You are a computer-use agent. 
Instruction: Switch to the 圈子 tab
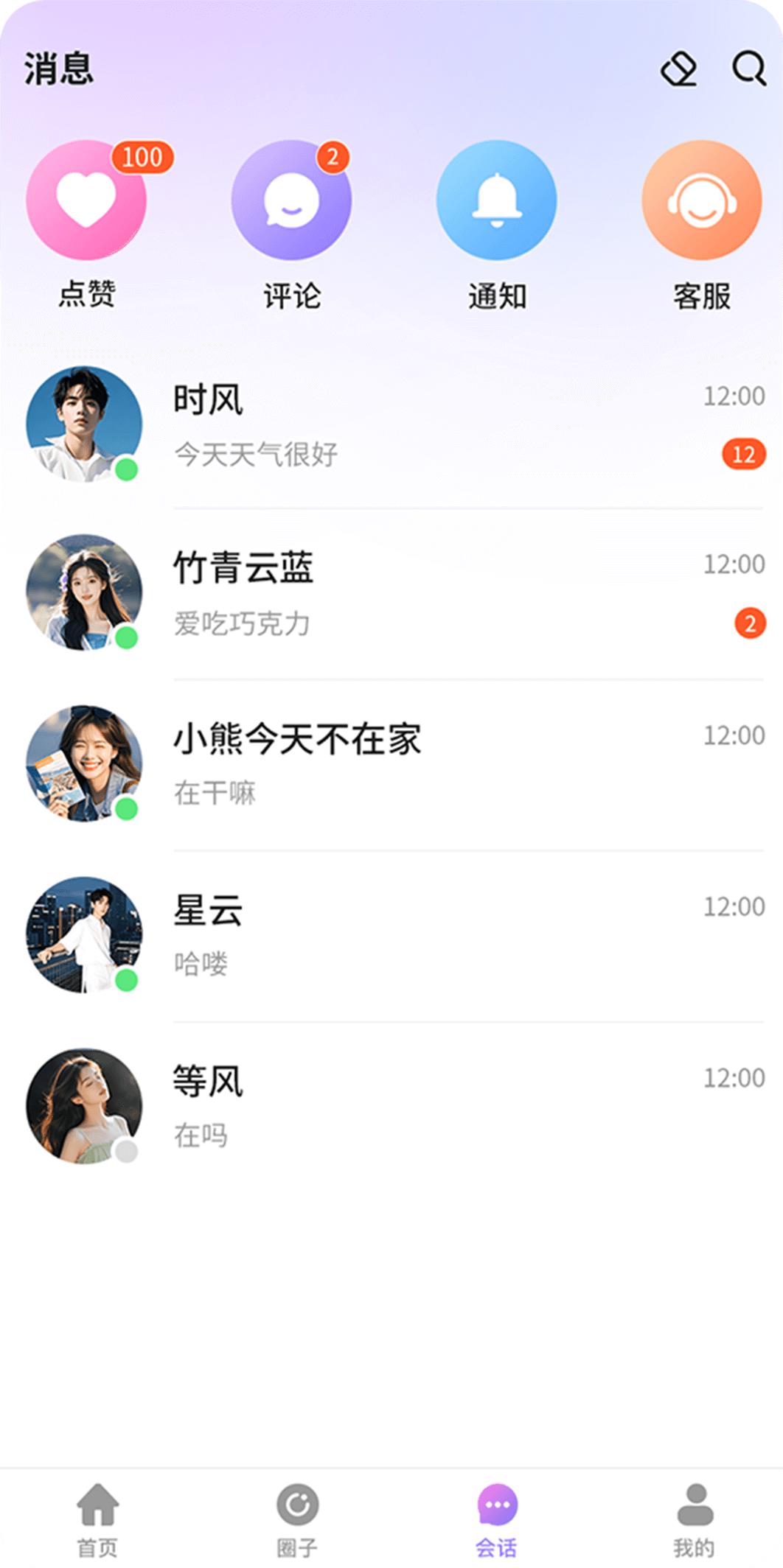pyautogui.click(x=297, y=1520)
